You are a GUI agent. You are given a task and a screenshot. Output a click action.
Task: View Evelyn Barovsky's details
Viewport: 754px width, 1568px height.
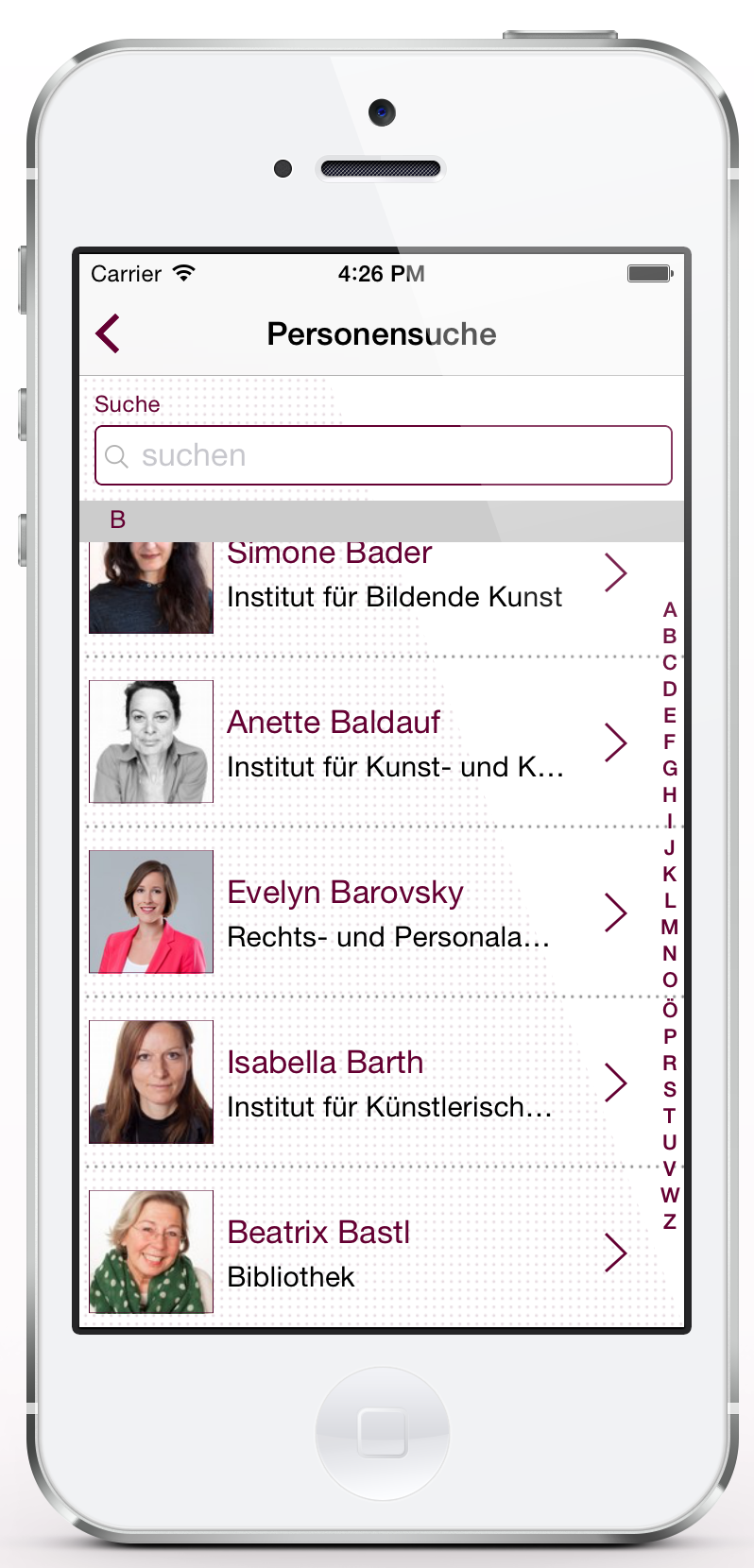tap(378, 913)
